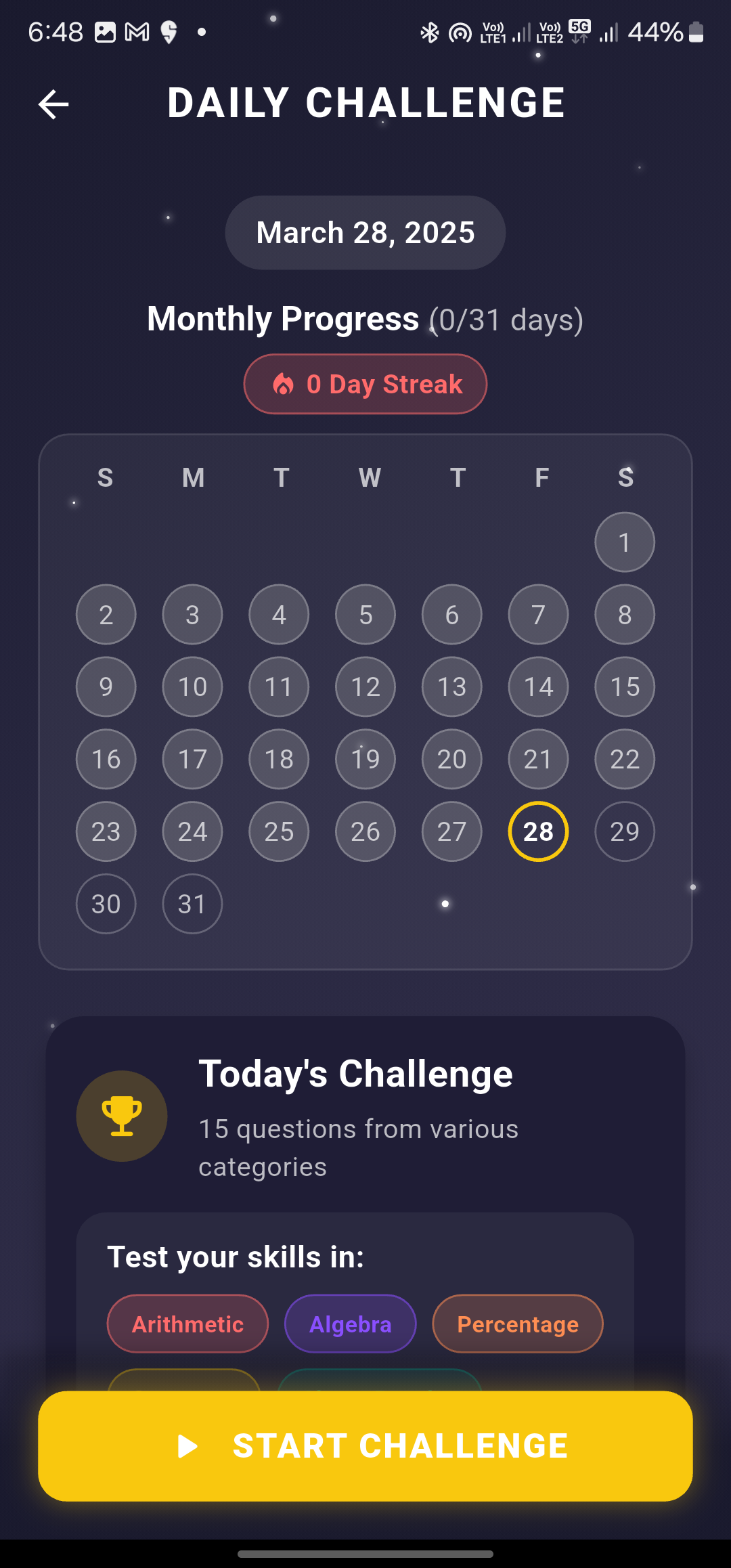731x1568 pixels.
Task: Select the Algebra chip
Action: pyautogui.click(x=350, y=1324)
